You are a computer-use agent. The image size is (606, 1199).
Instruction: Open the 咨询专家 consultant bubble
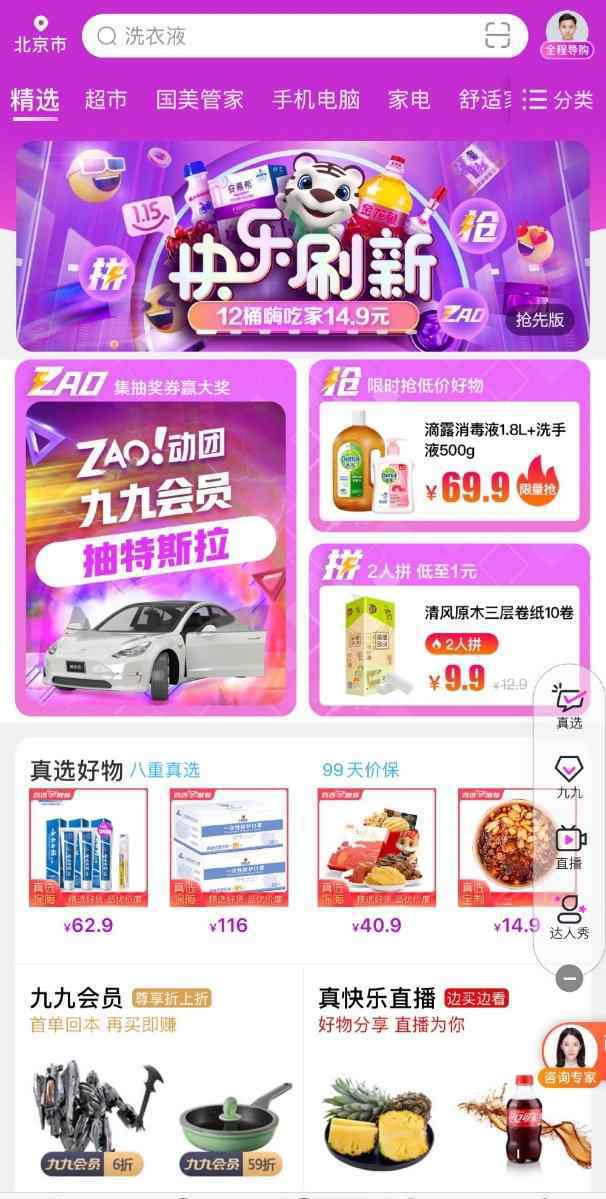click(570, 1056)
